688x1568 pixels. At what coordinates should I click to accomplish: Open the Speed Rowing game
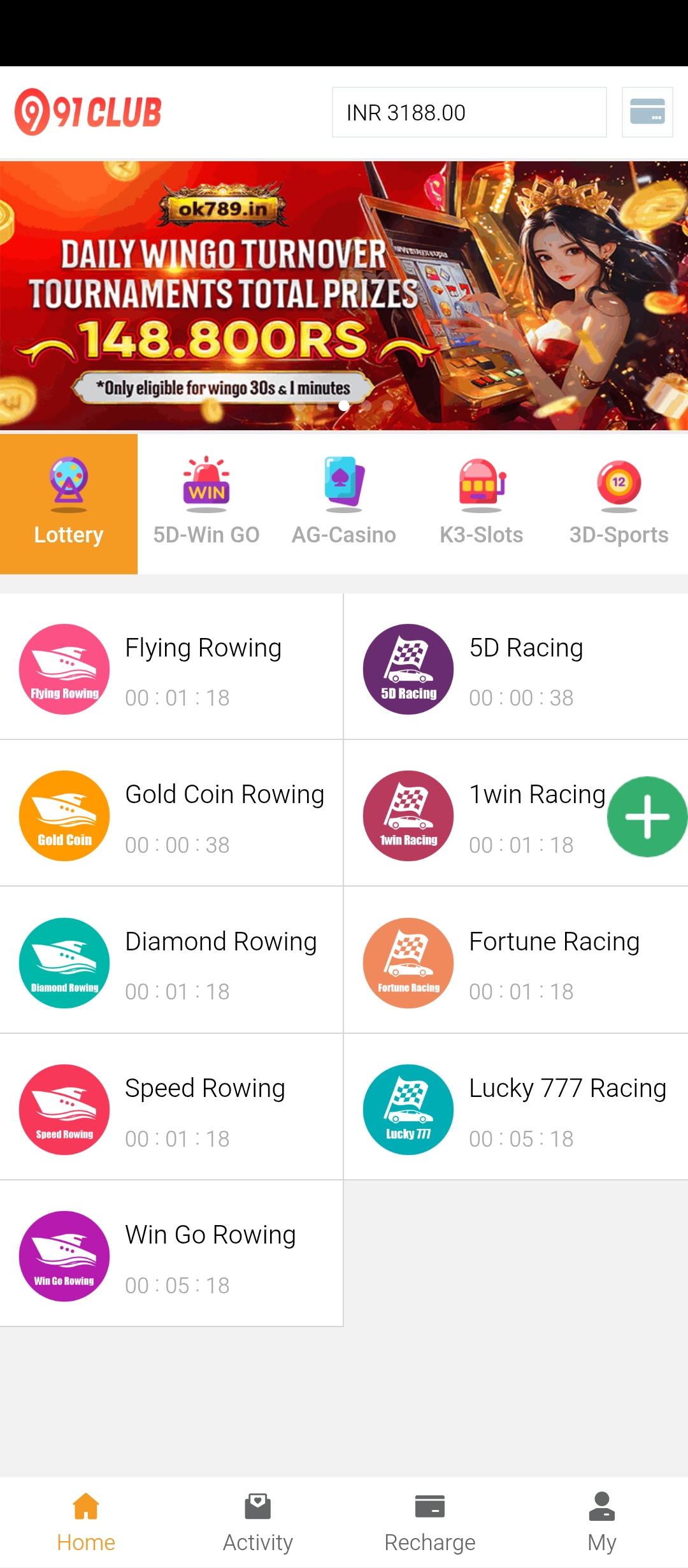tap(171, 1108)
